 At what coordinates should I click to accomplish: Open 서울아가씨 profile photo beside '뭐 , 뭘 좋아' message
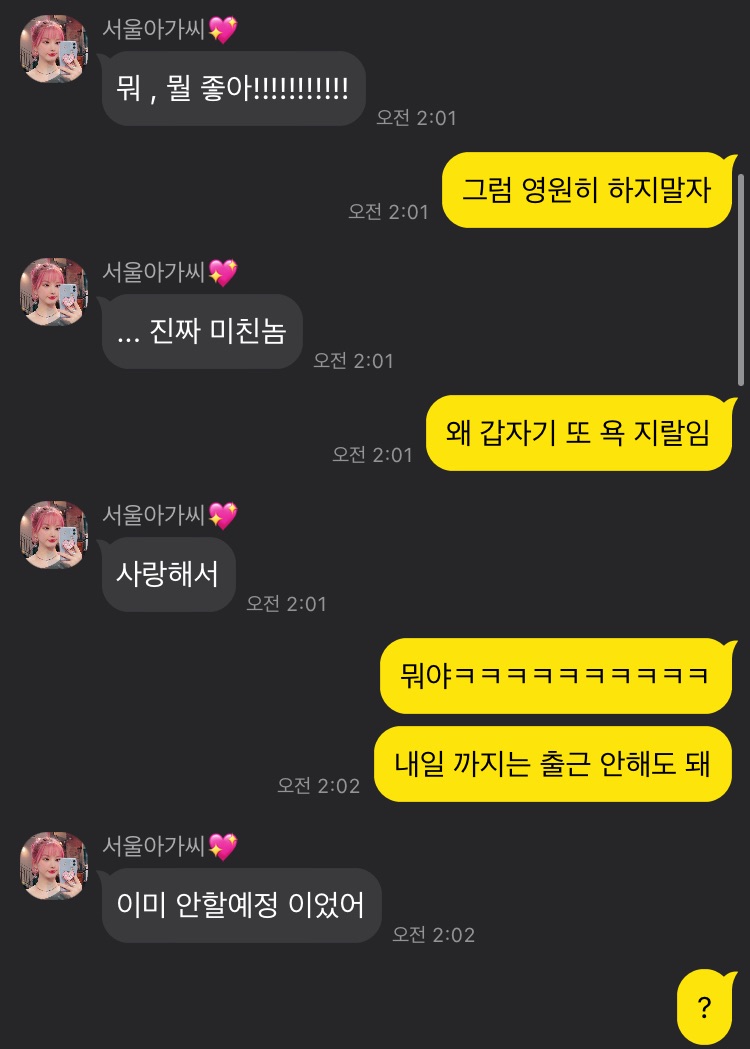(x=54, y=49)
